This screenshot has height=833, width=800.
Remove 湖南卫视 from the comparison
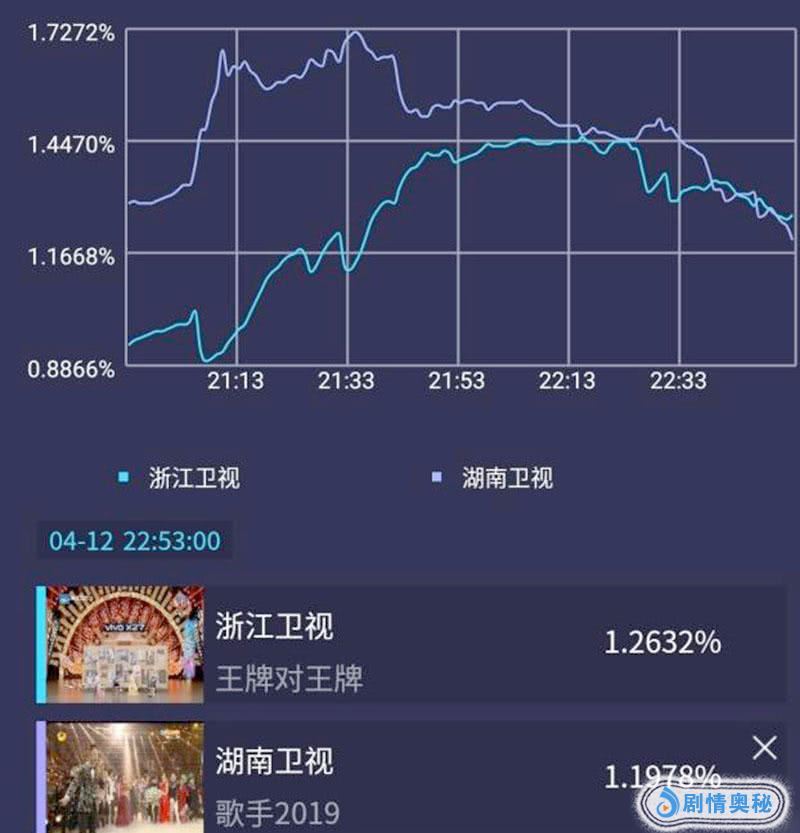coord(764,747)
